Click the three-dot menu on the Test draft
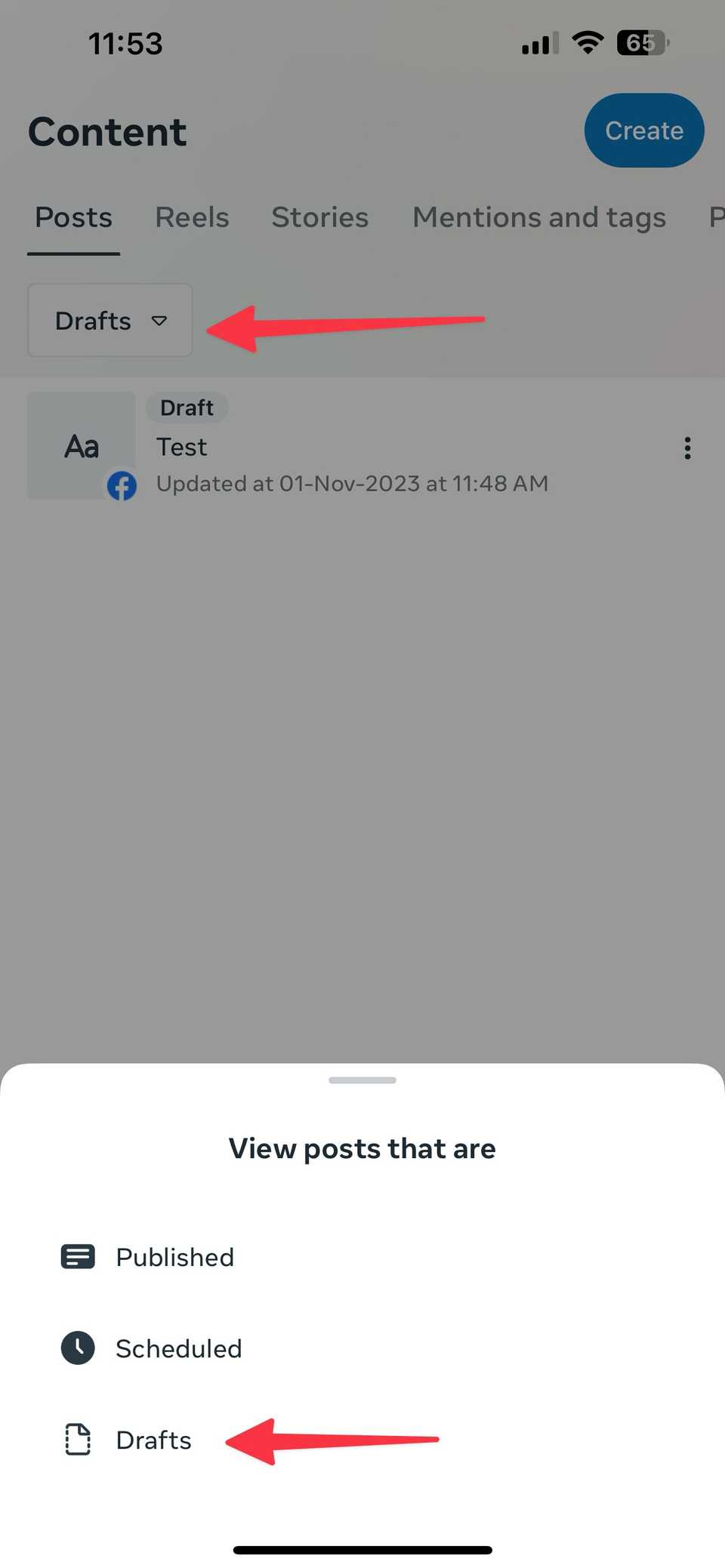The width and height of the screenshot is (725, 1568). (x=687, y=447)
